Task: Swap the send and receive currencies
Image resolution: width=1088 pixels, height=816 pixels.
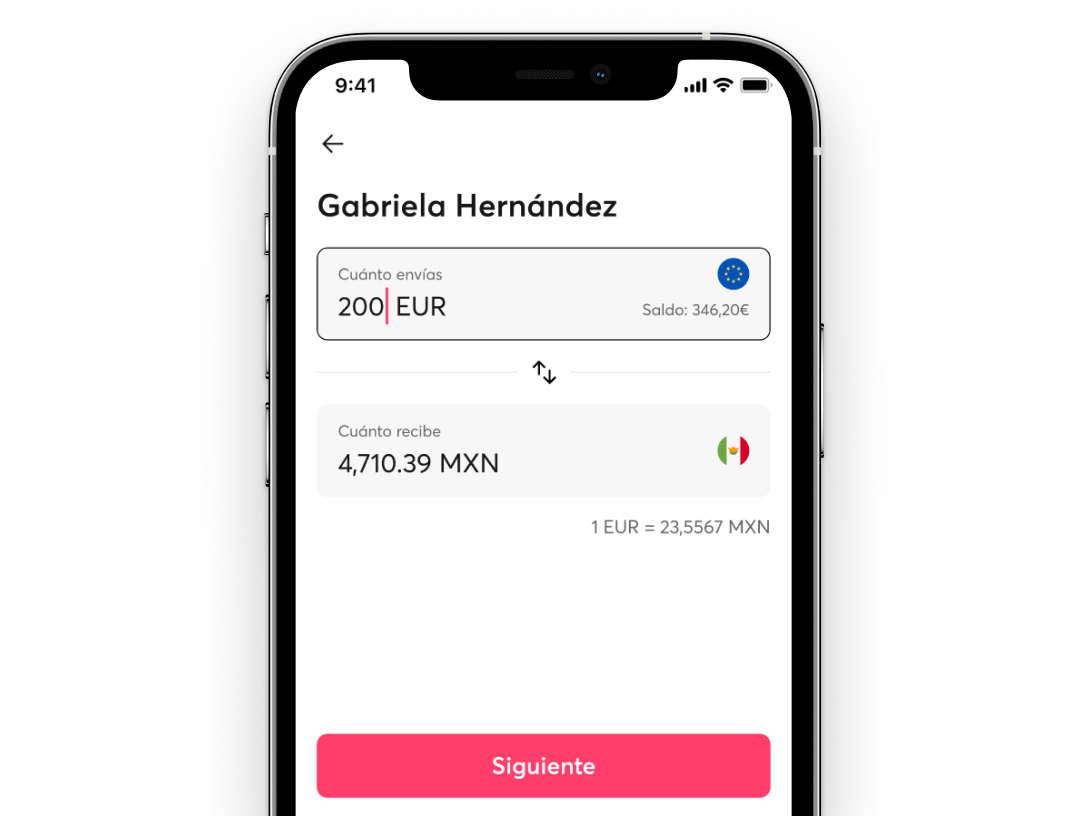Action: pyautogui.click(x=544, y=373)
